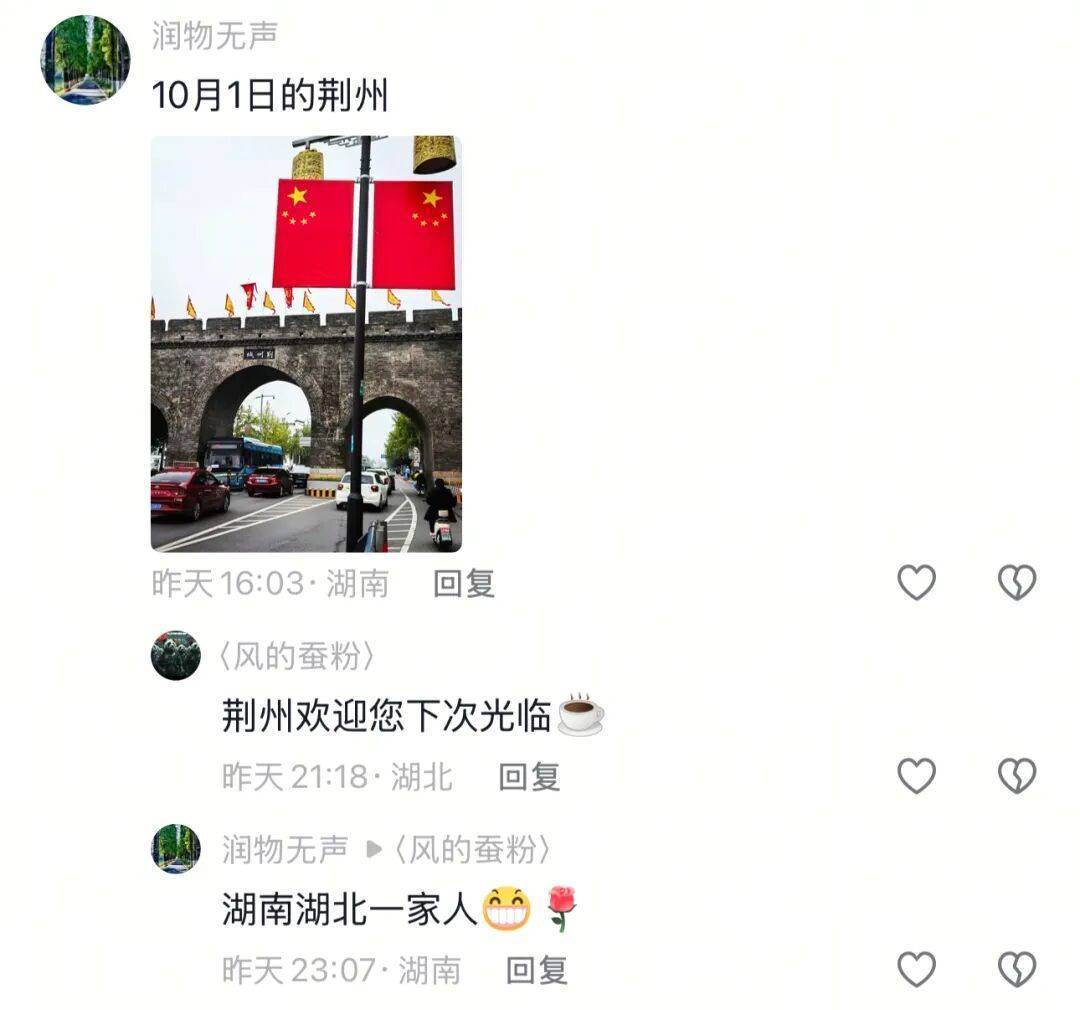This screenshot has width=1080, height=1010.
Task: Tap 回复 under the 10月1日的荆州 comment
Action: pyautogui.click(x=464, y=583)
